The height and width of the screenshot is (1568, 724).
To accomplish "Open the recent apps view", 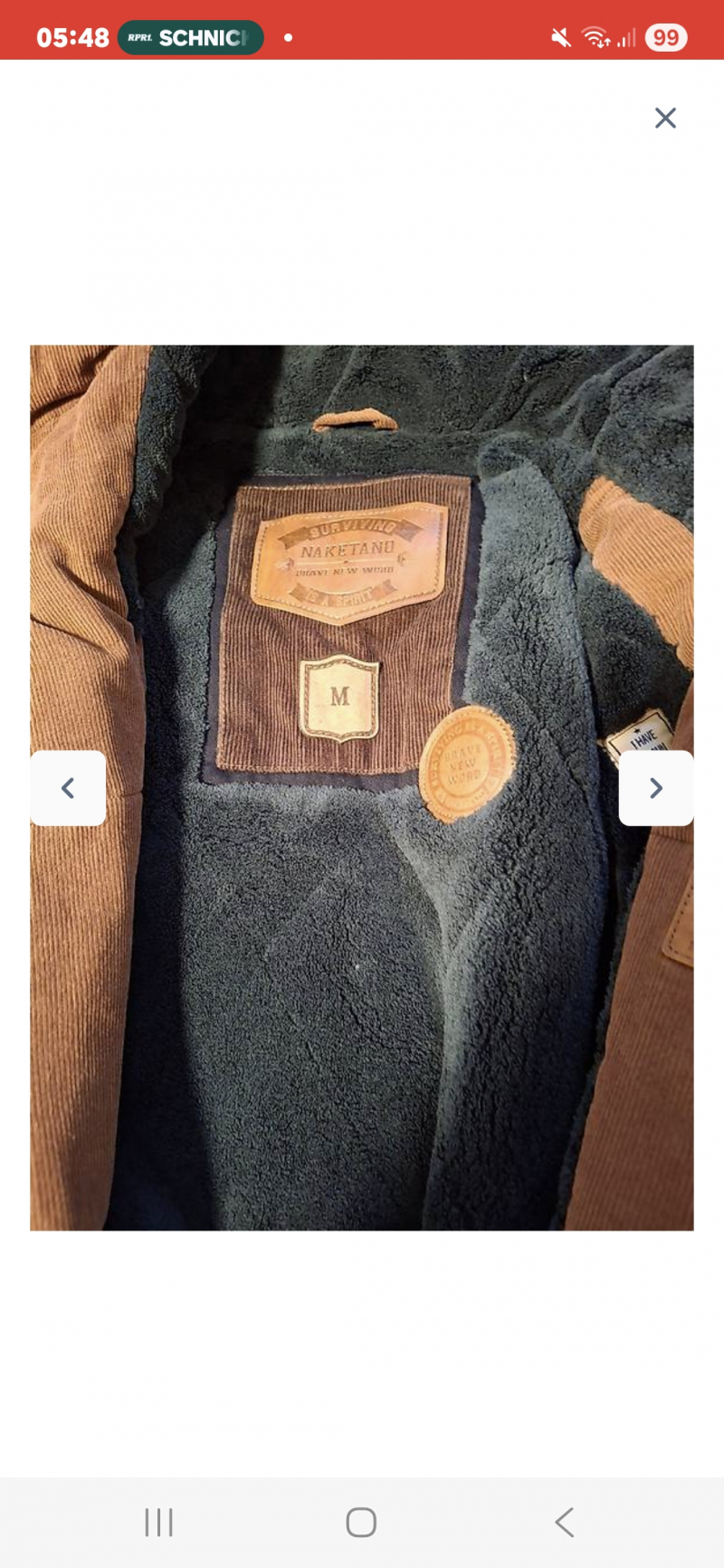I will (158, 1522).
